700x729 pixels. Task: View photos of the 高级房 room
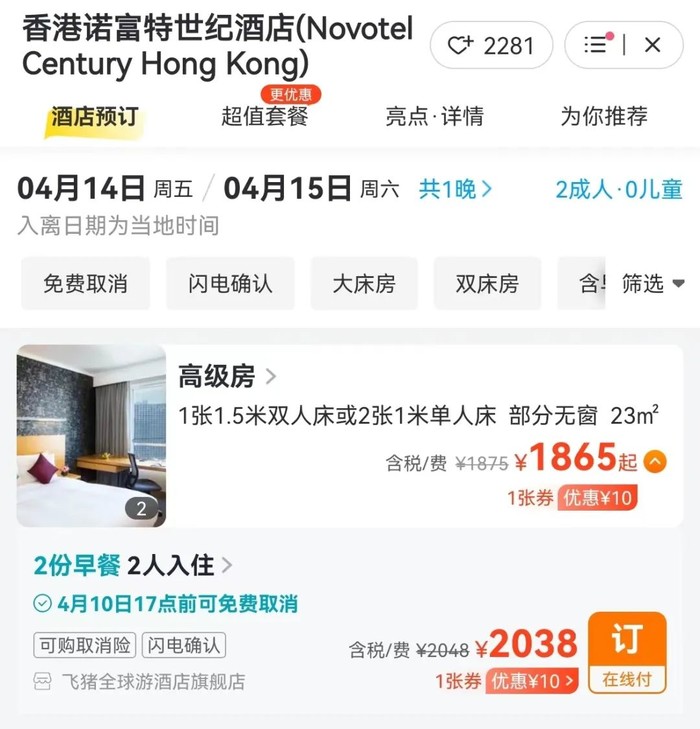[91, 435]
